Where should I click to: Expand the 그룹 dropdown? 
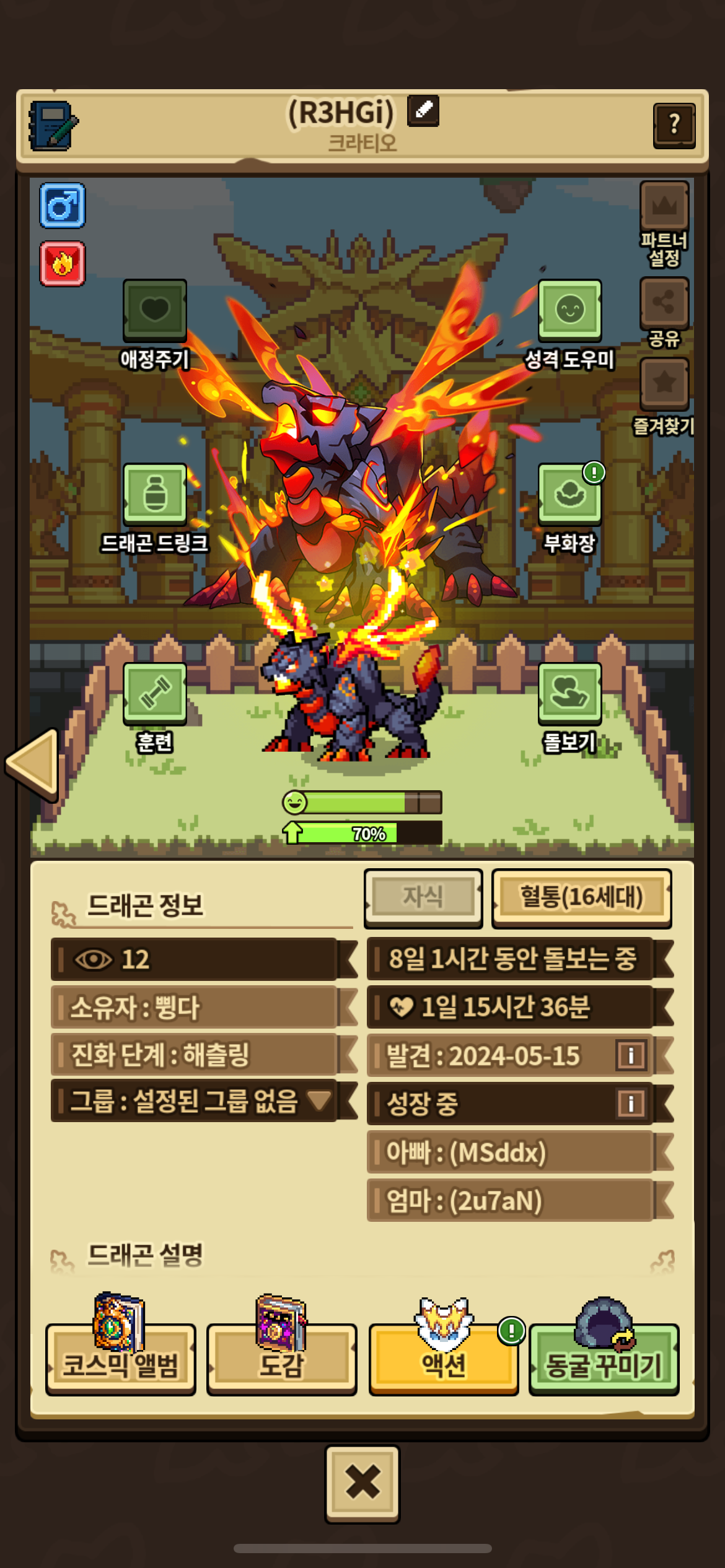coord(319,1100)
